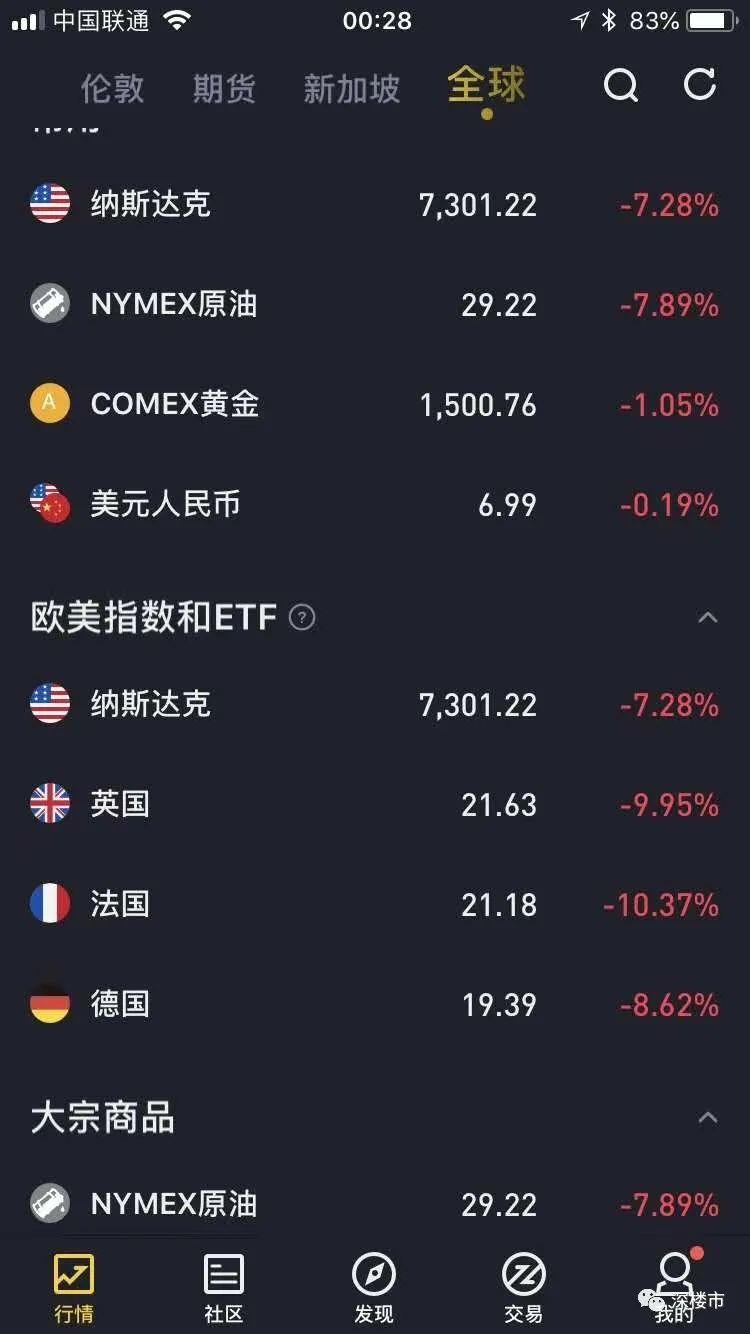Switch to the 期货 tab

coord(224,88)
